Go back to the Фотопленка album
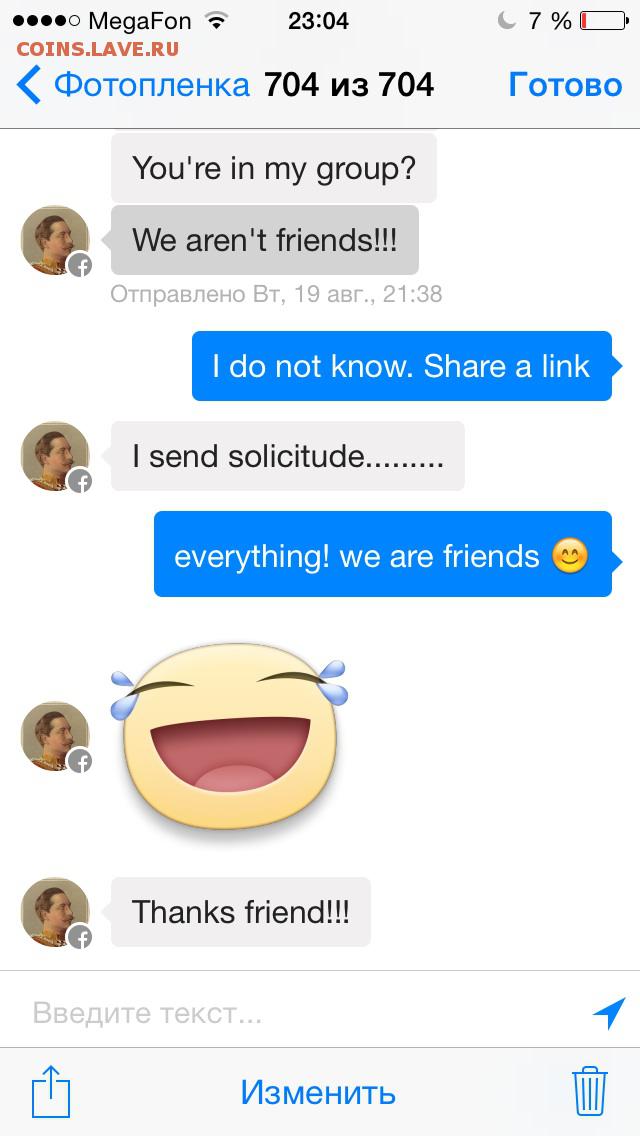Image resolution: width=640 pixels, height=1136 pixels. point(133,85)
